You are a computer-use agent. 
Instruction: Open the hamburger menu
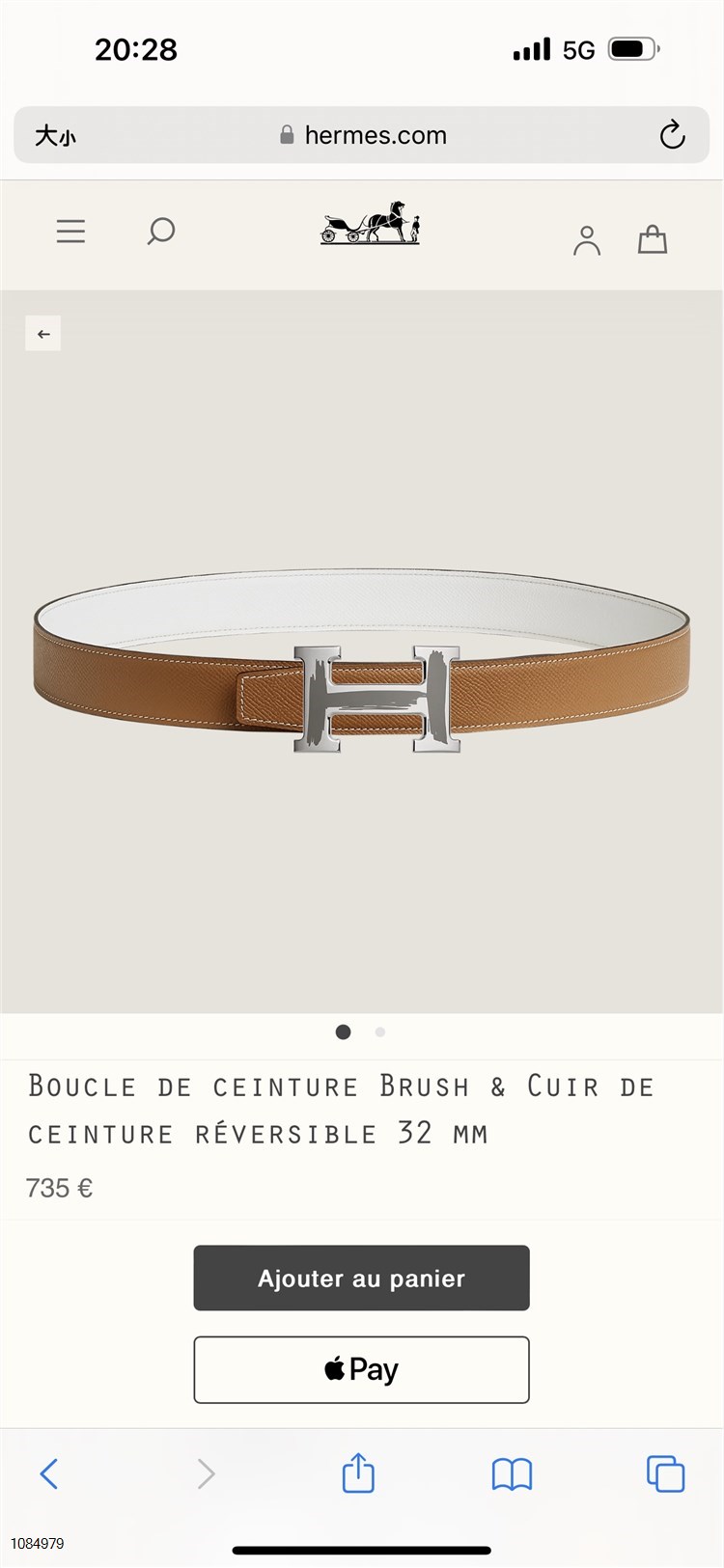coord(70,232)
